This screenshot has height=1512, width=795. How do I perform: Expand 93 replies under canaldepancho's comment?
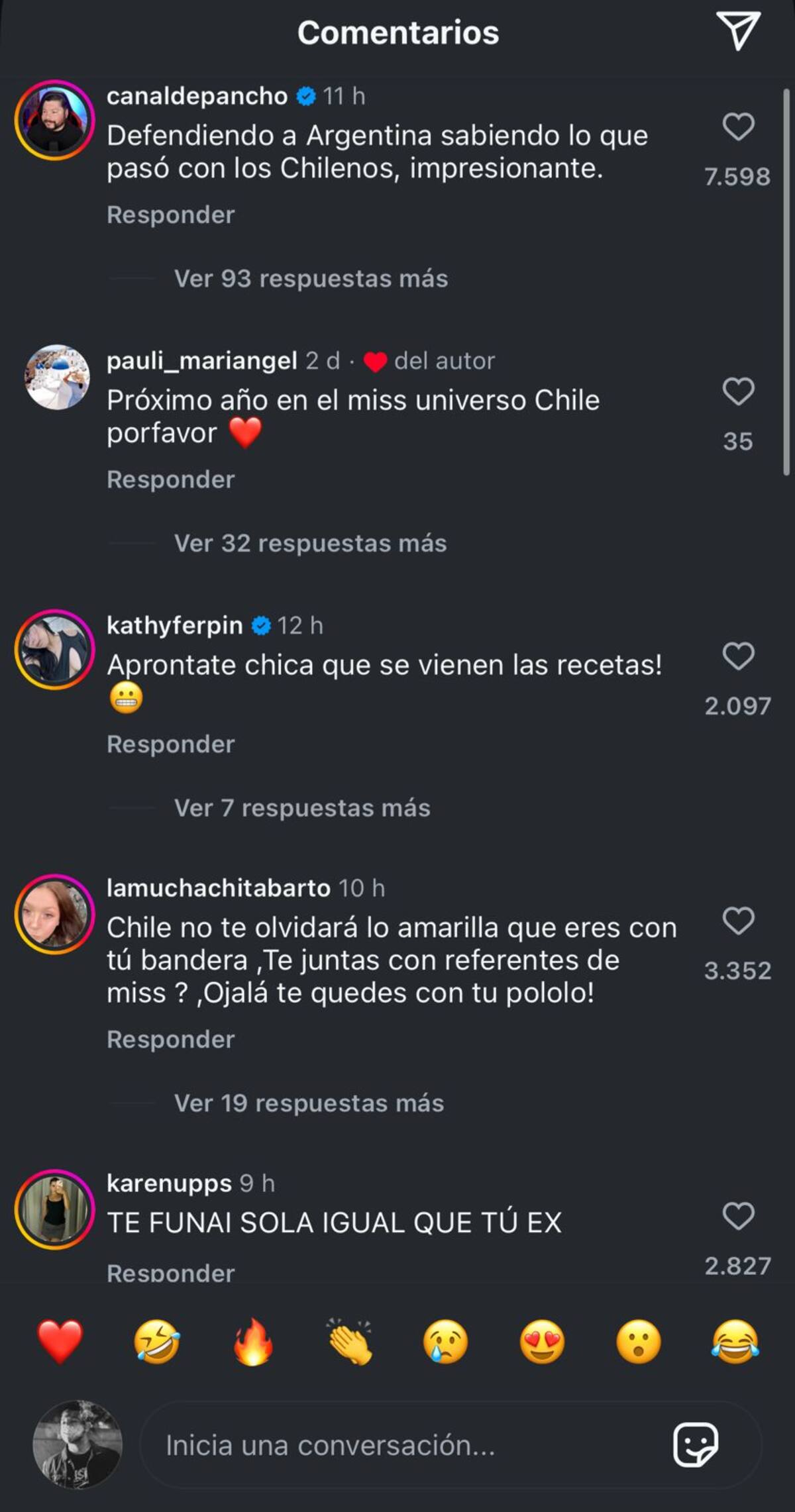(x=311, y=279)
